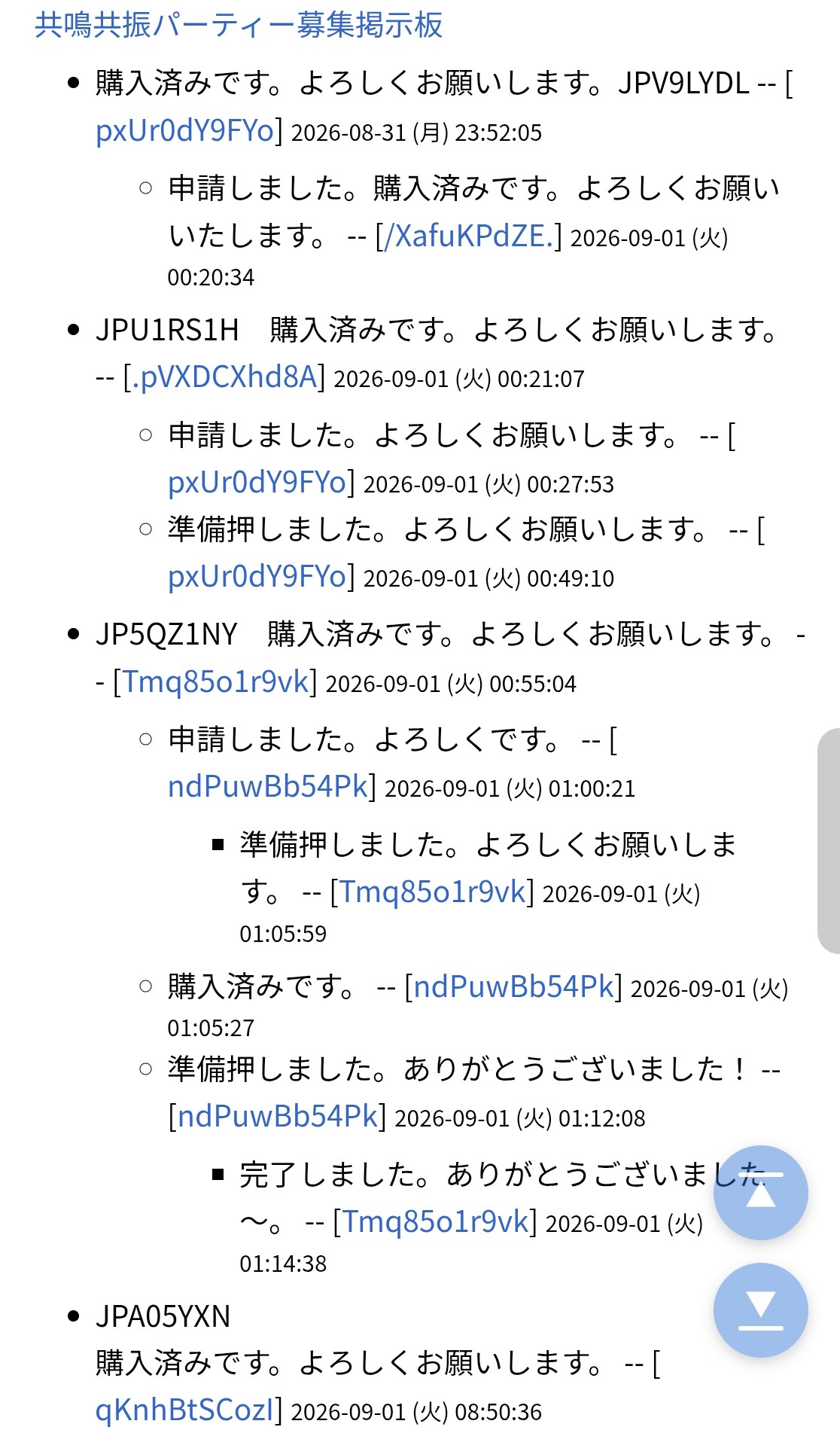Open ID link pxUr0dY9FYo dated 2026-08-31 23:52:05
Image resolution: width=840 pixels, height=1433 pixels.
point(185,131)
